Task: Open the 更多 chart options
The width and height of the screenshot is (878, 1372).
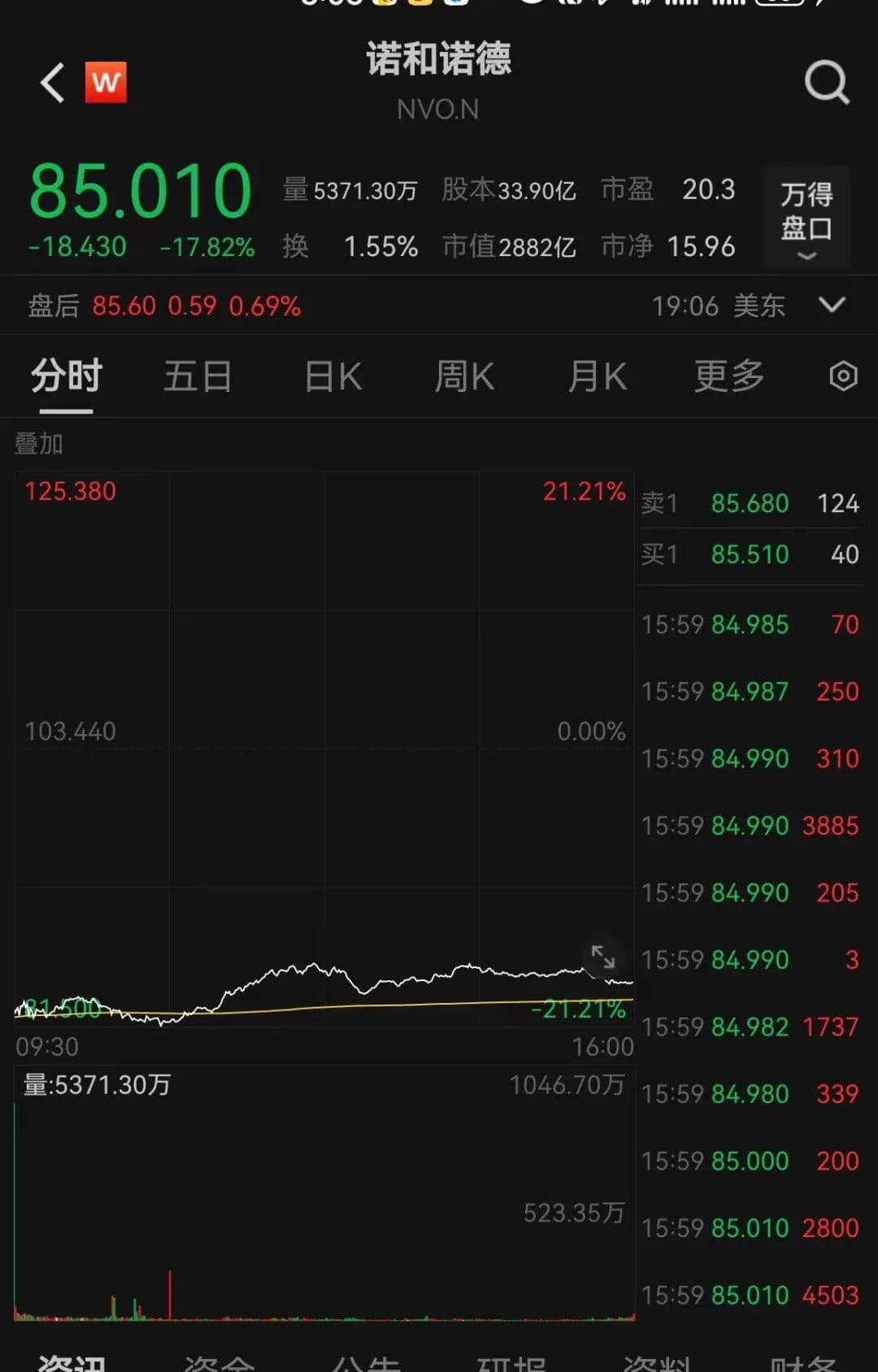Action: click(x=729, y=377)
